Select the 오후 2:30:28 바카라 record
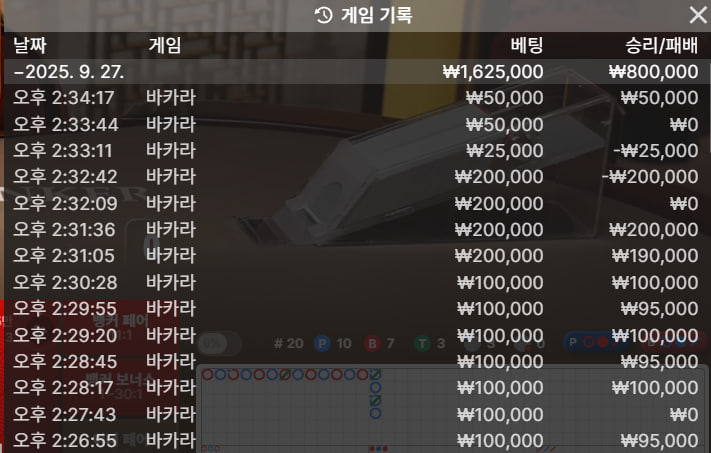711x453 pixels. coord(355,282)
